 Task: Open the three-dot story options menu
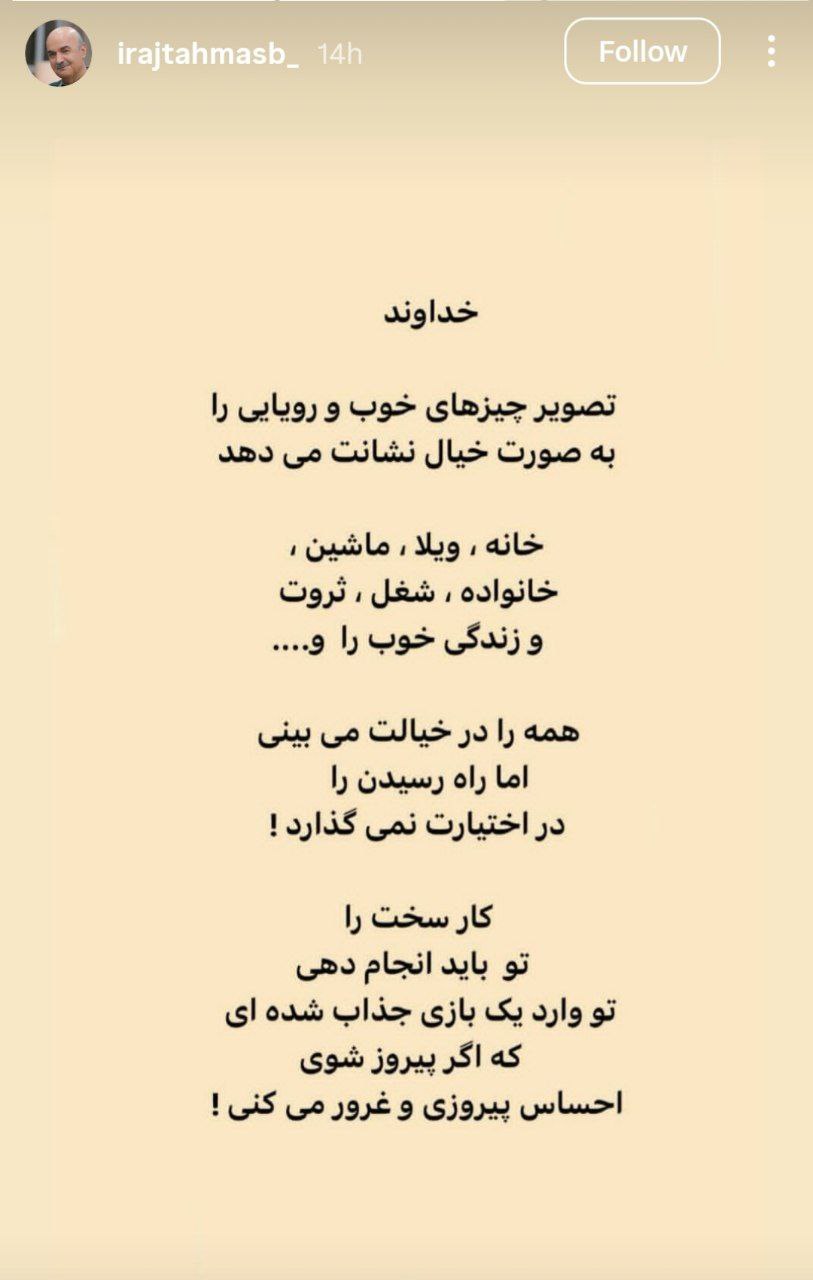(771, 51)
